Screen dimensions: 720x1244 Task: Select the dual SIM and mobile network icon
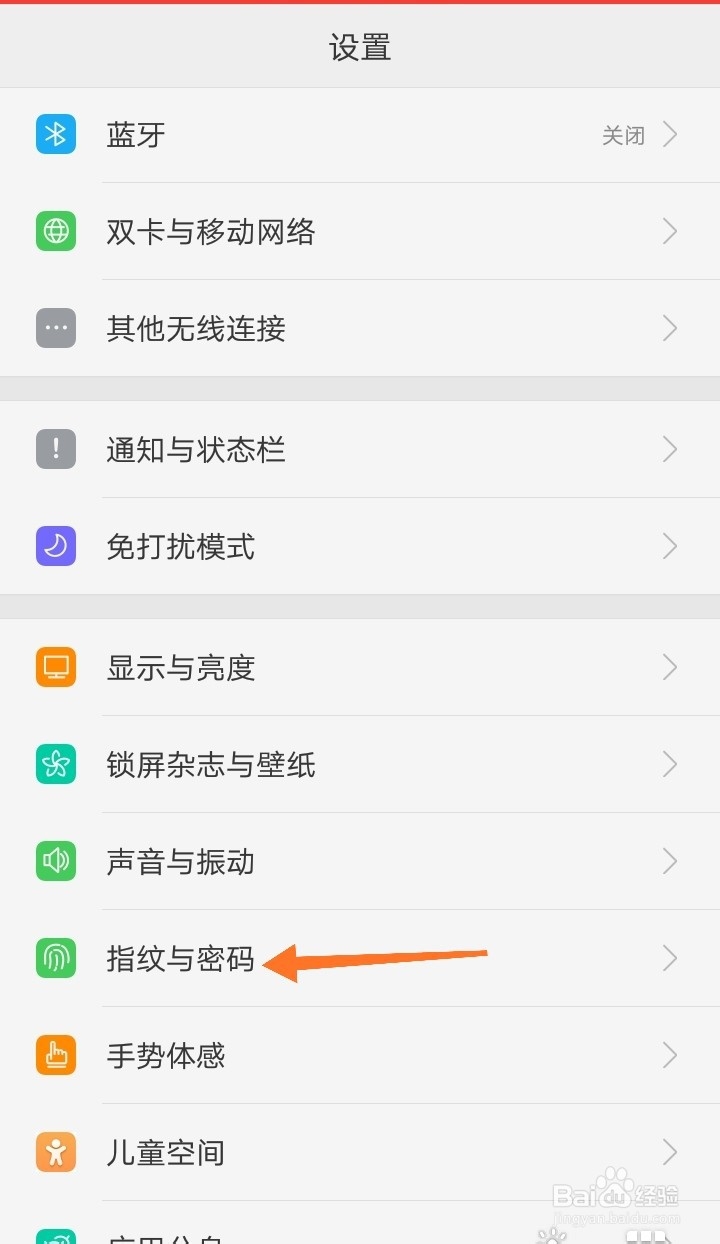tap(55, 231)
